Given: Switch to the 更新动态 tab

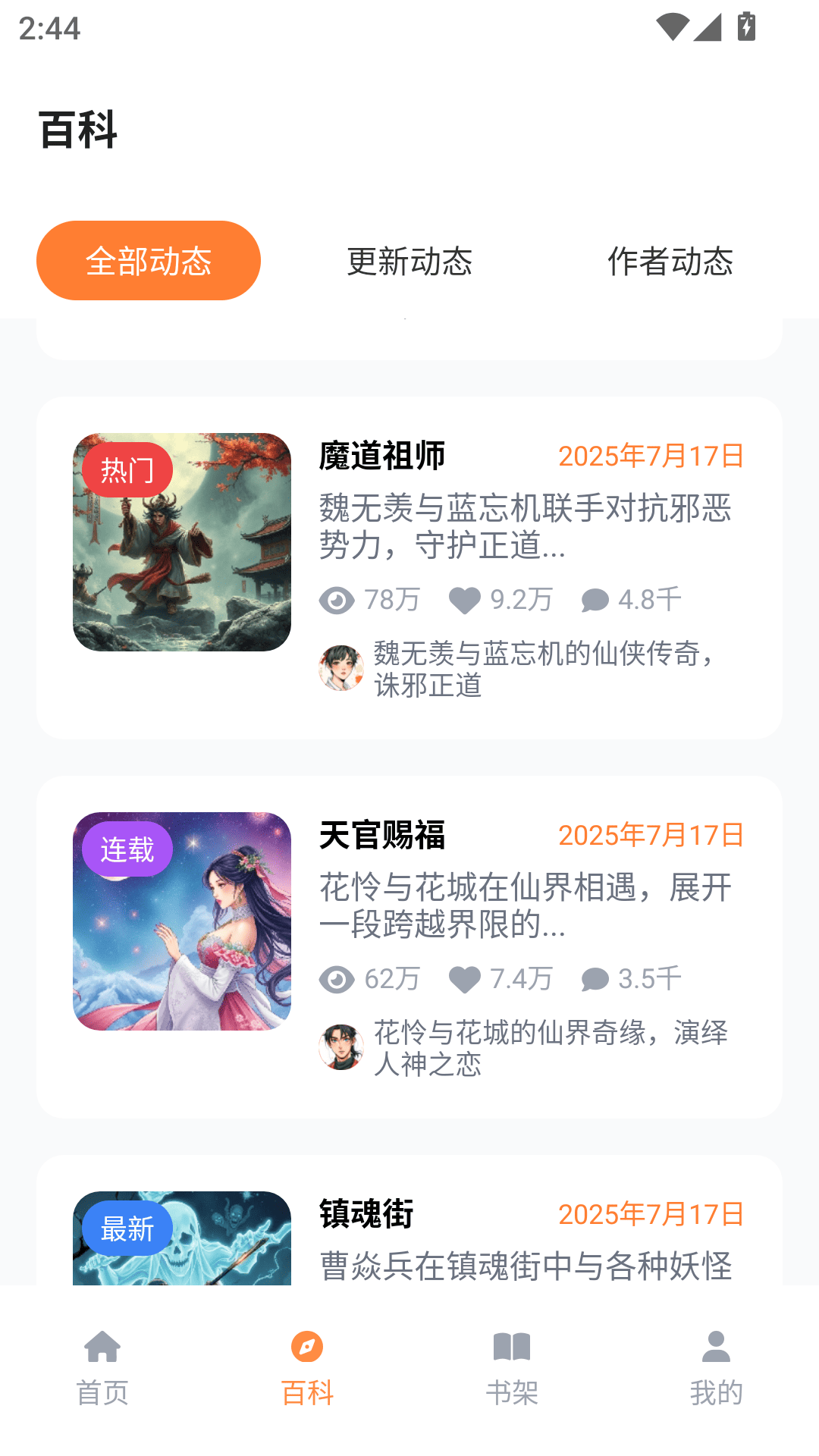Looking at the screenshot, I should pyautogui.click(x=409, y=261).
